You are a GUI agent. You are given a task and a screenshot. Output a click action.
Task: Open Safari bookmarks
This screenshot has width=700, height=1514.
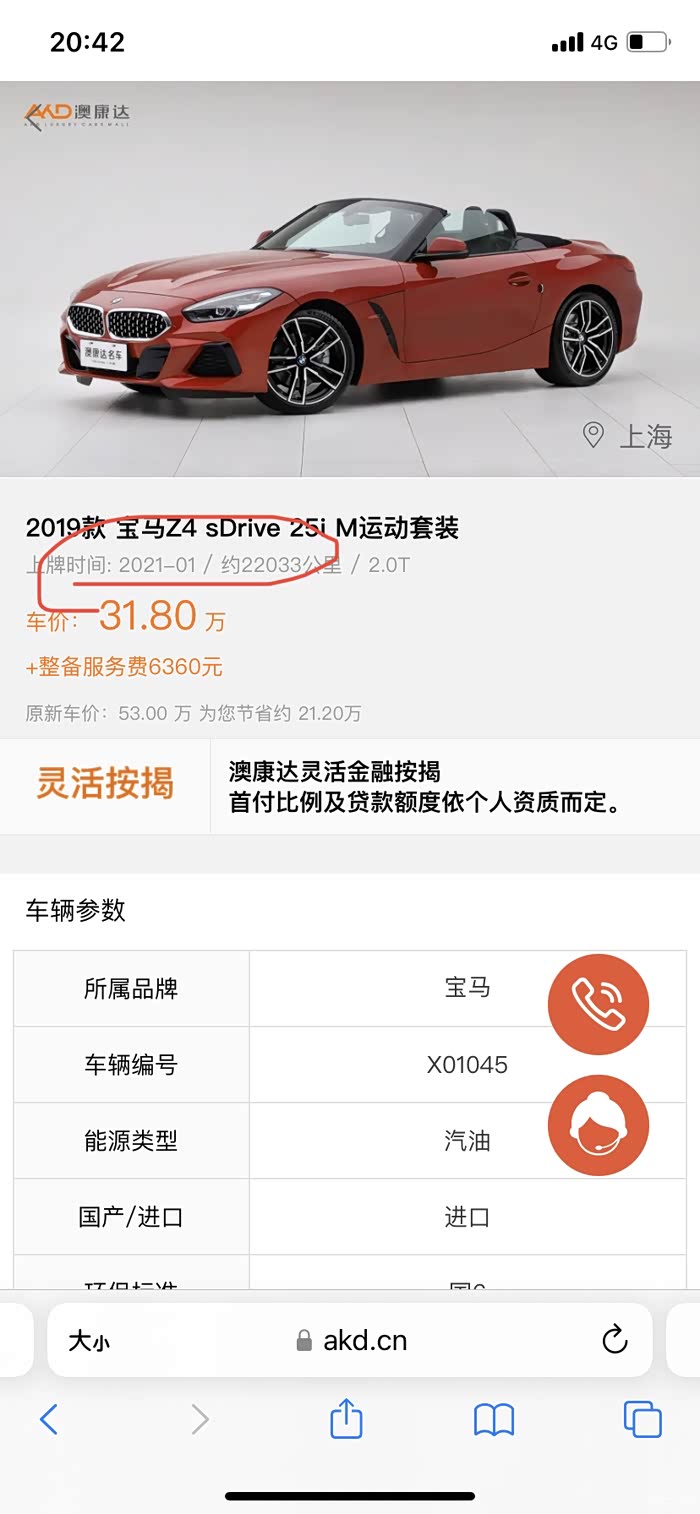(494, 1419)
